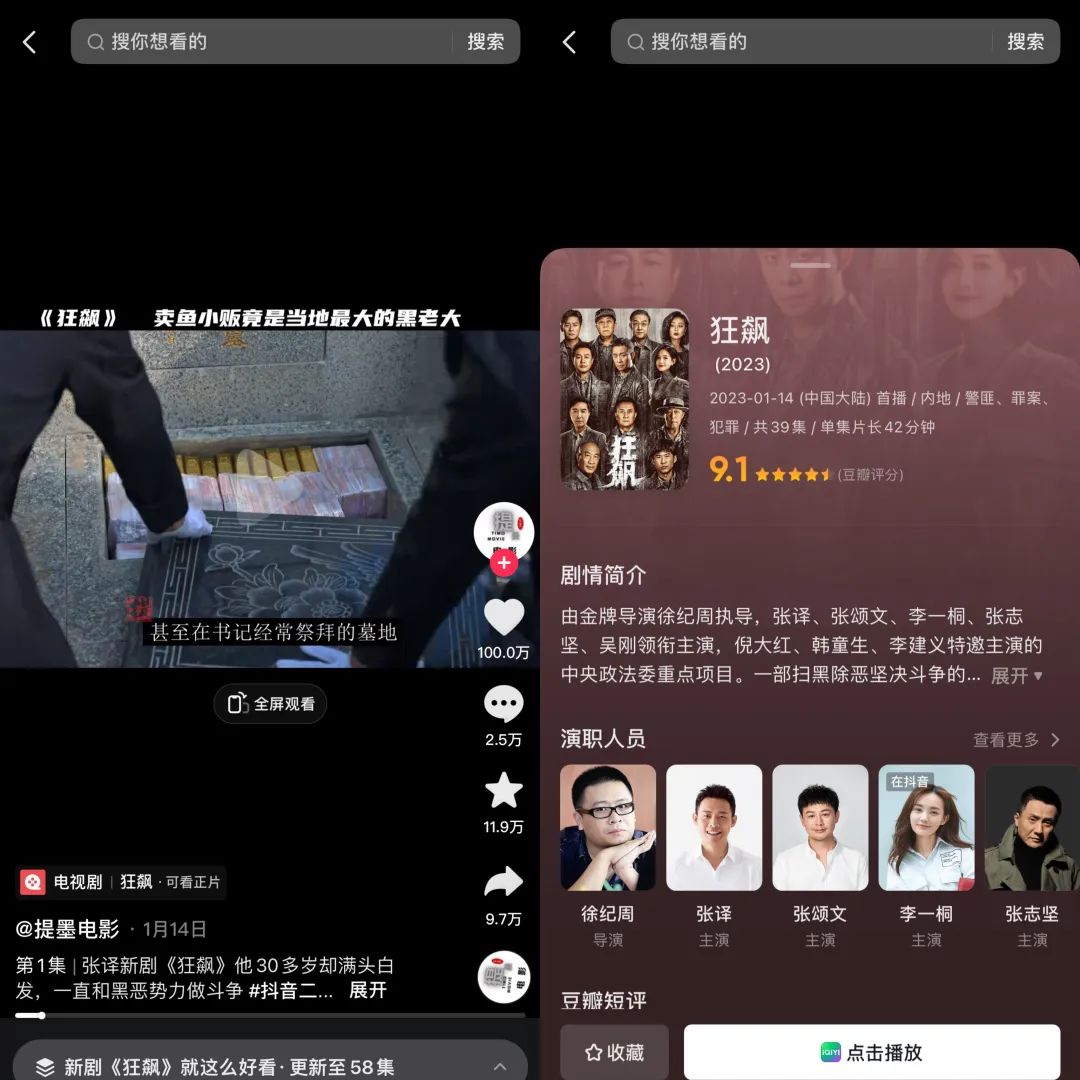Viewport: 1080px width, 1080px height.
Task: Open the spinning music disc
Action: (503, 978)
